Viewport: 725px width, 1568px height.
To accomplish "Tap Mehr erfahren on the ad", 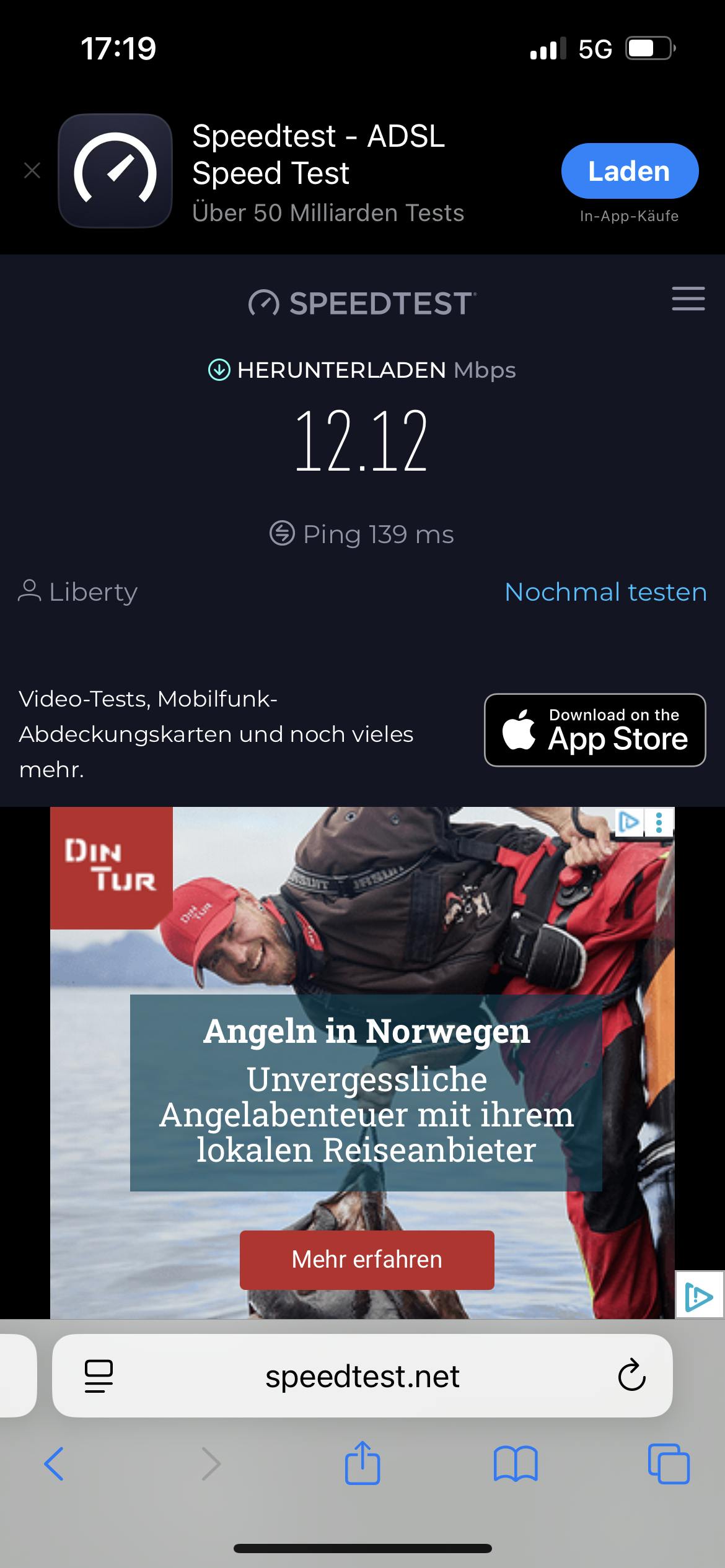I will click(x=367, y=1260).
